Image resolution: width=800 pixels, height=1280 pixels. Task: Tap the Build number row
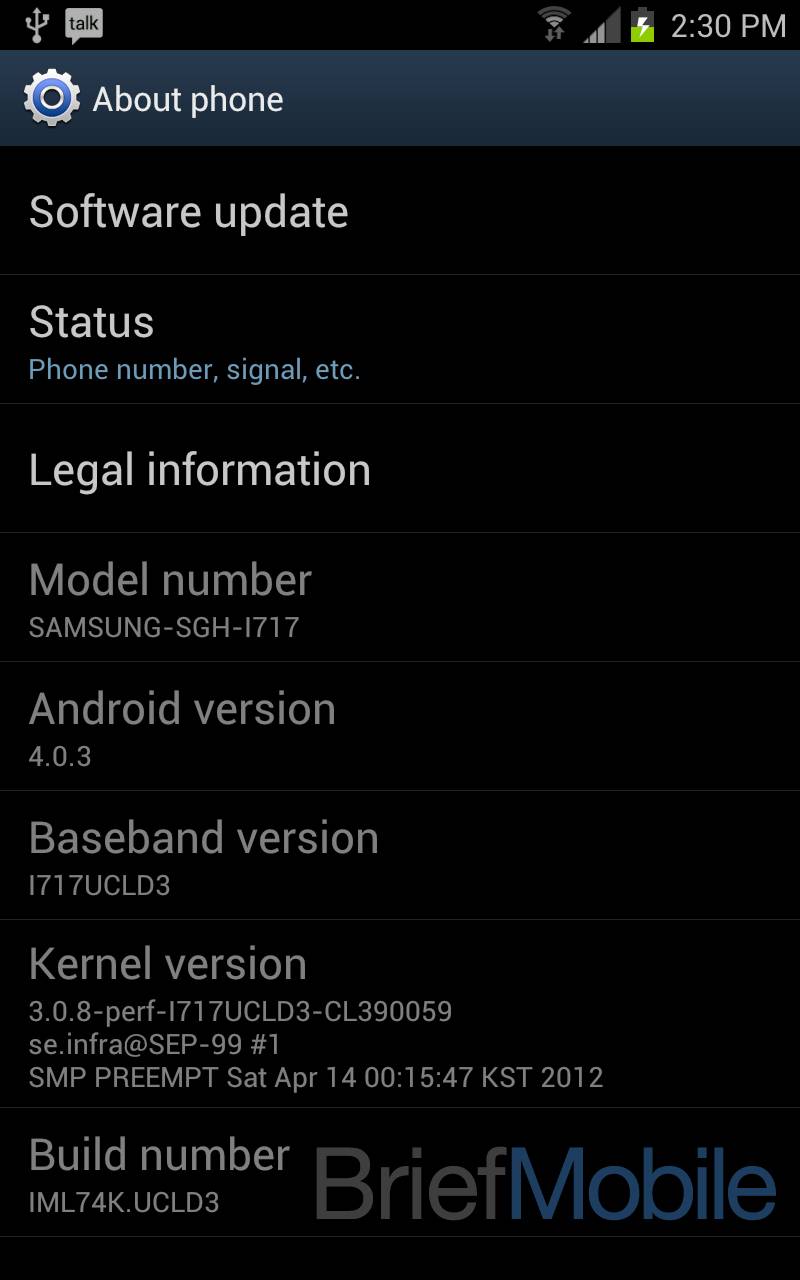pos(400,1173)
